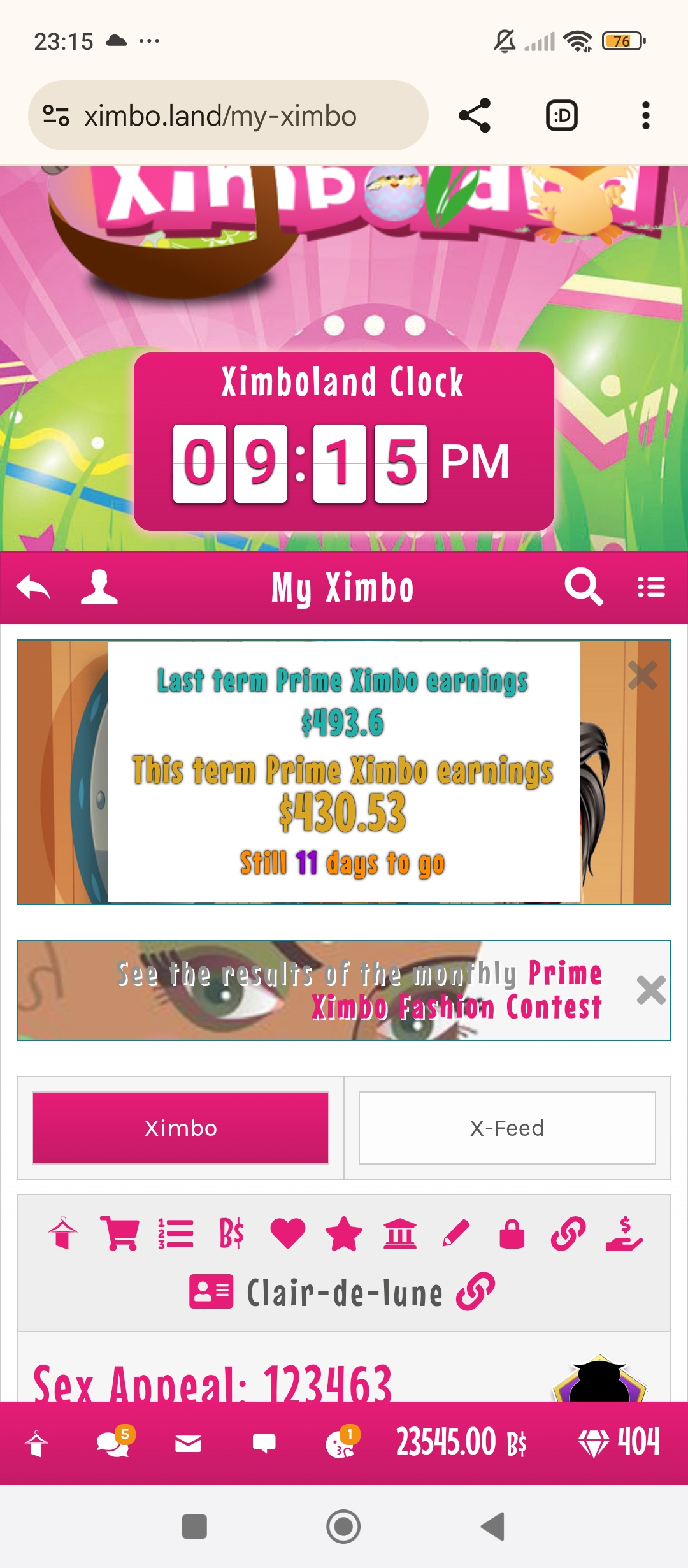Go back using the pink arrow
The height and width of the screenshot is (1568, 688).
pos(33,587)
